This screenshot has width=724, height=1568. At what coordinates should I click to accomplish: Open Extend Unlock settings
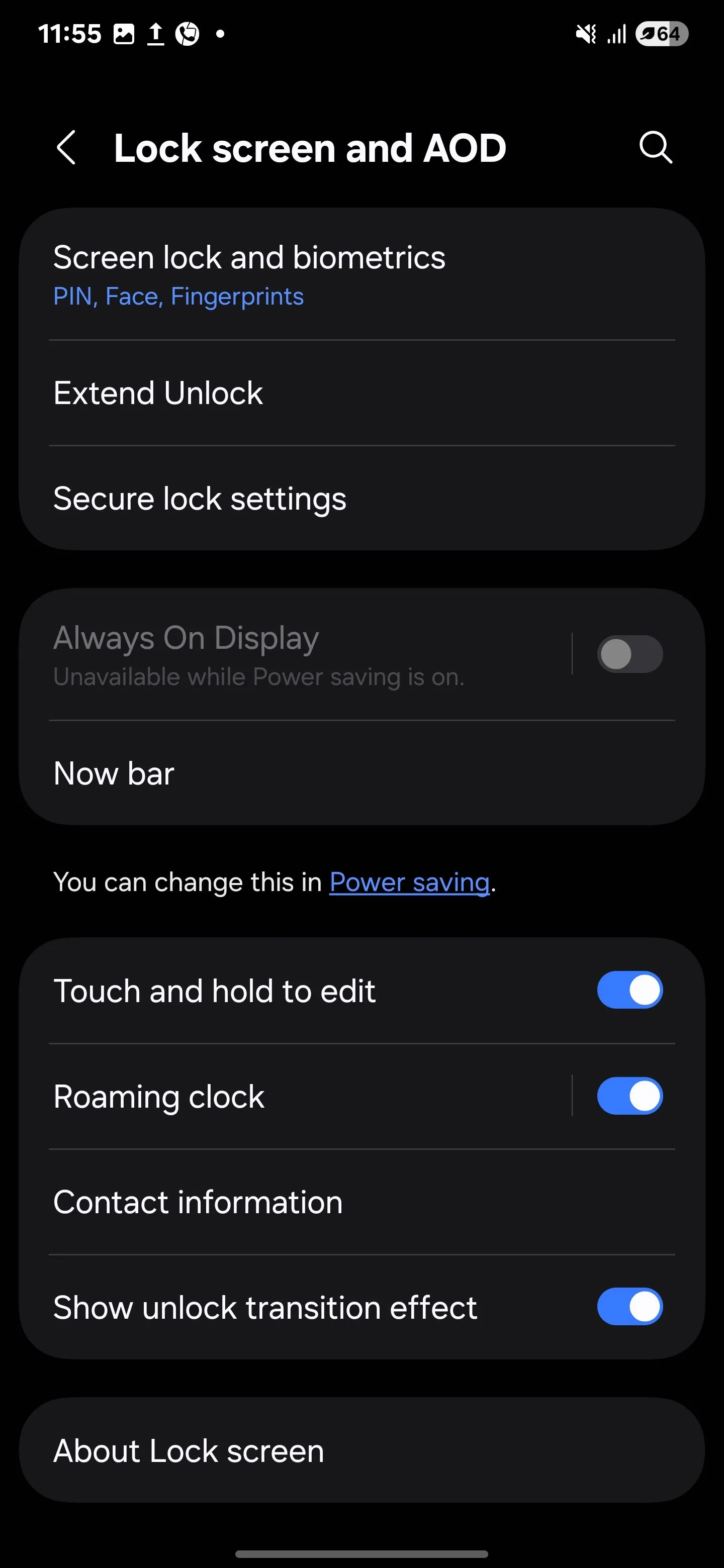(361, 393)
